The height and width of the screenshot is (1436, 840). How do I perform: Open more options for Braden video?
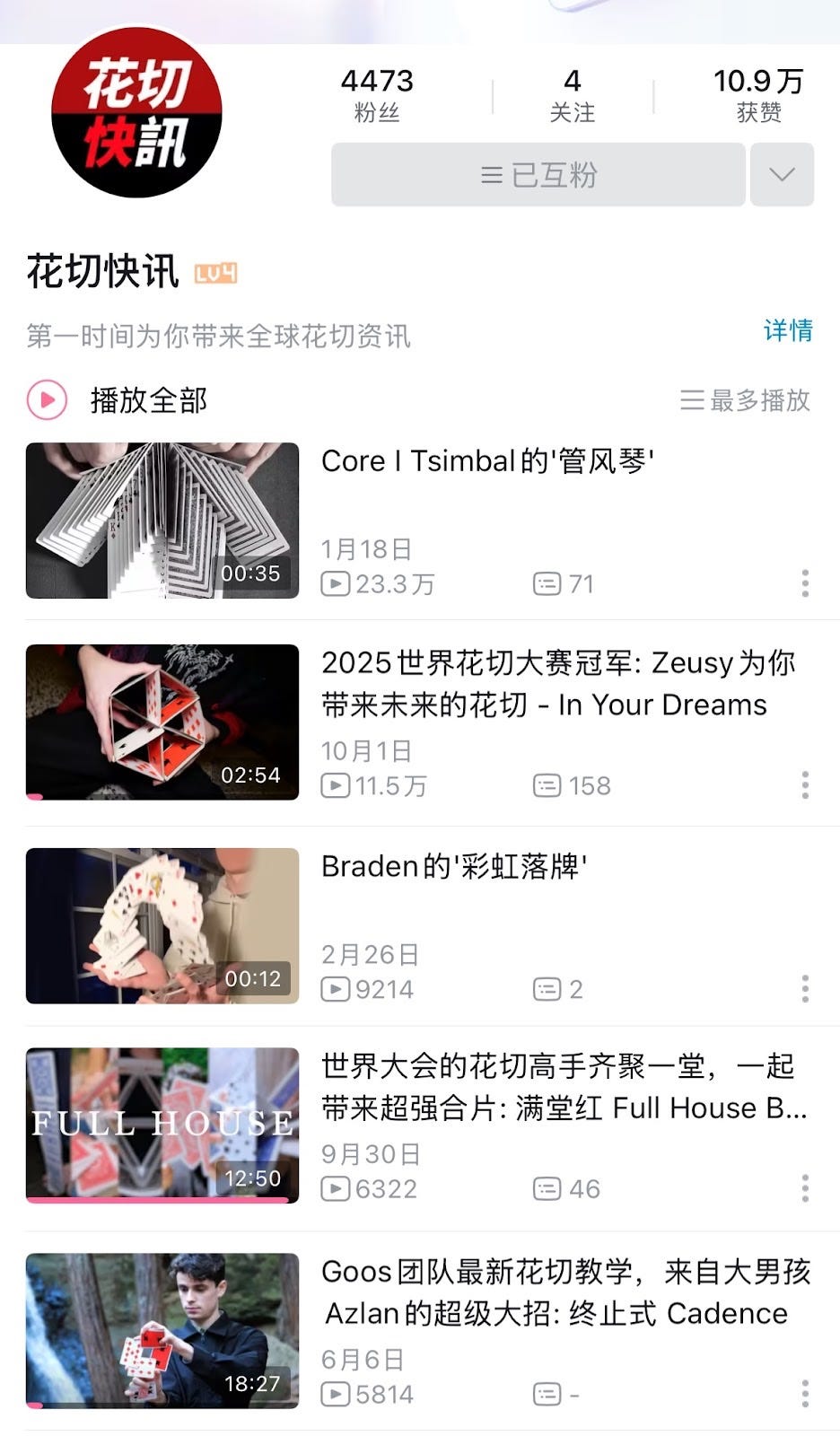(x=805, y=989)
